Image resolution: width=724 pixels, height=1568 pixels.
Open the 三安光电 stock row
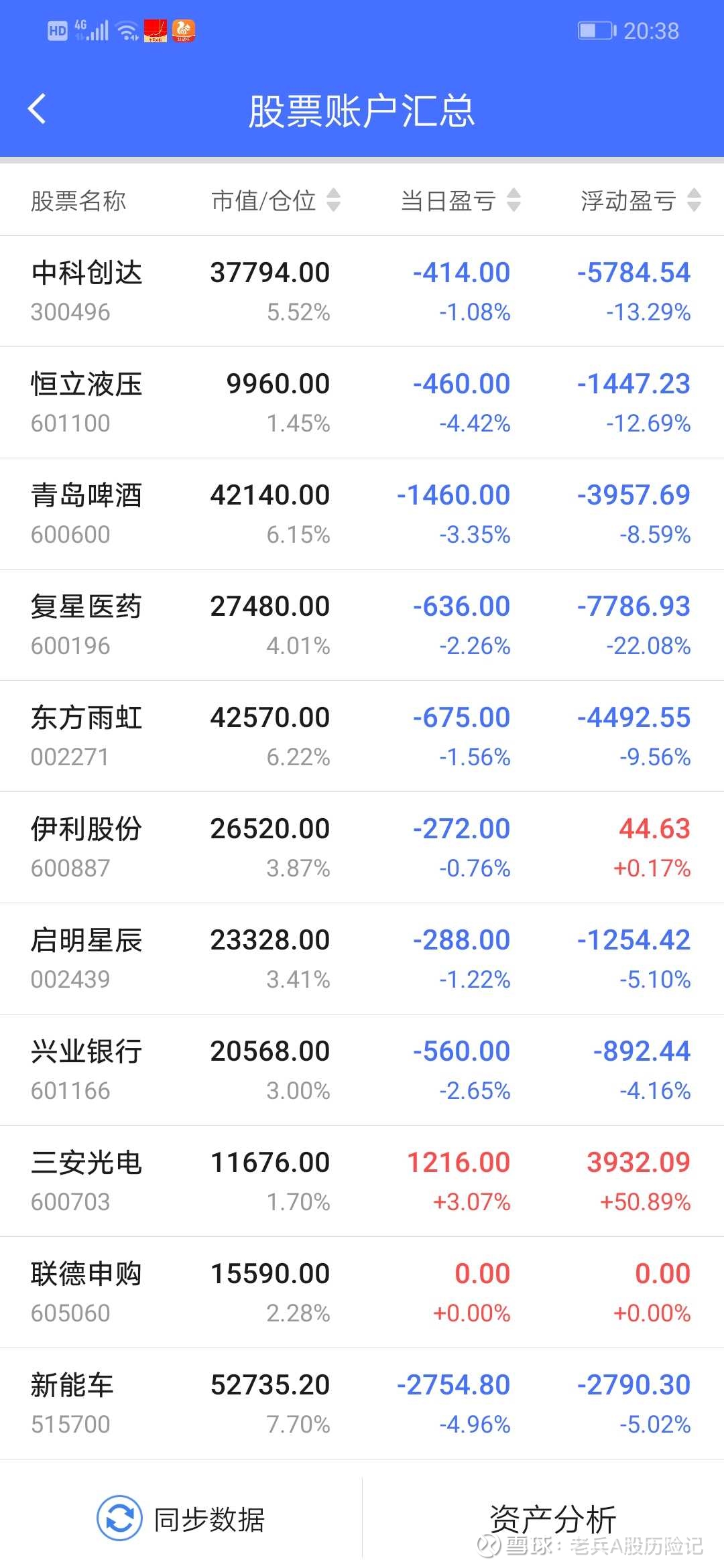362,1181
